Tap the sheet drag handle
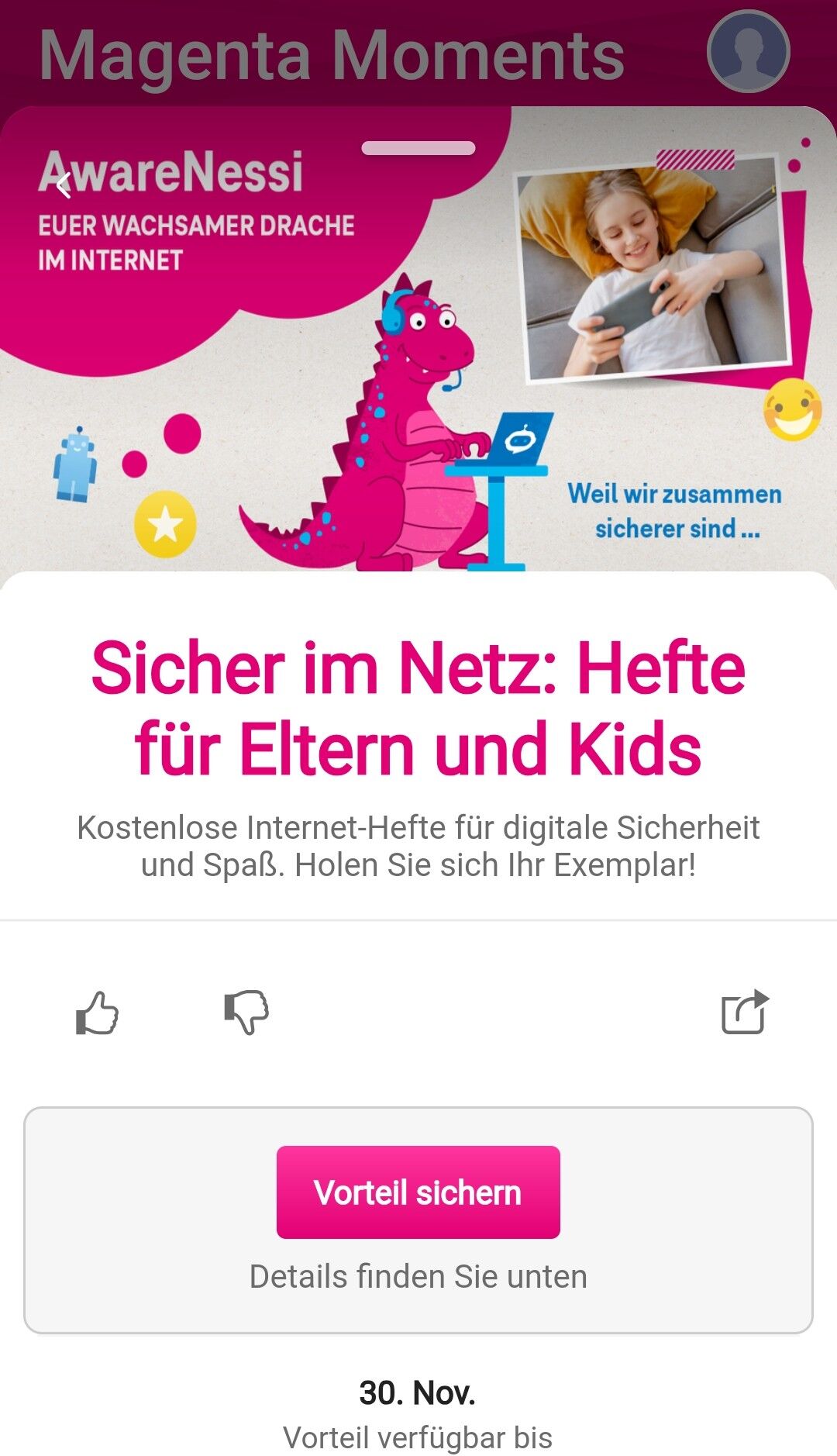The image size is (837, 1456). [418, 148]
